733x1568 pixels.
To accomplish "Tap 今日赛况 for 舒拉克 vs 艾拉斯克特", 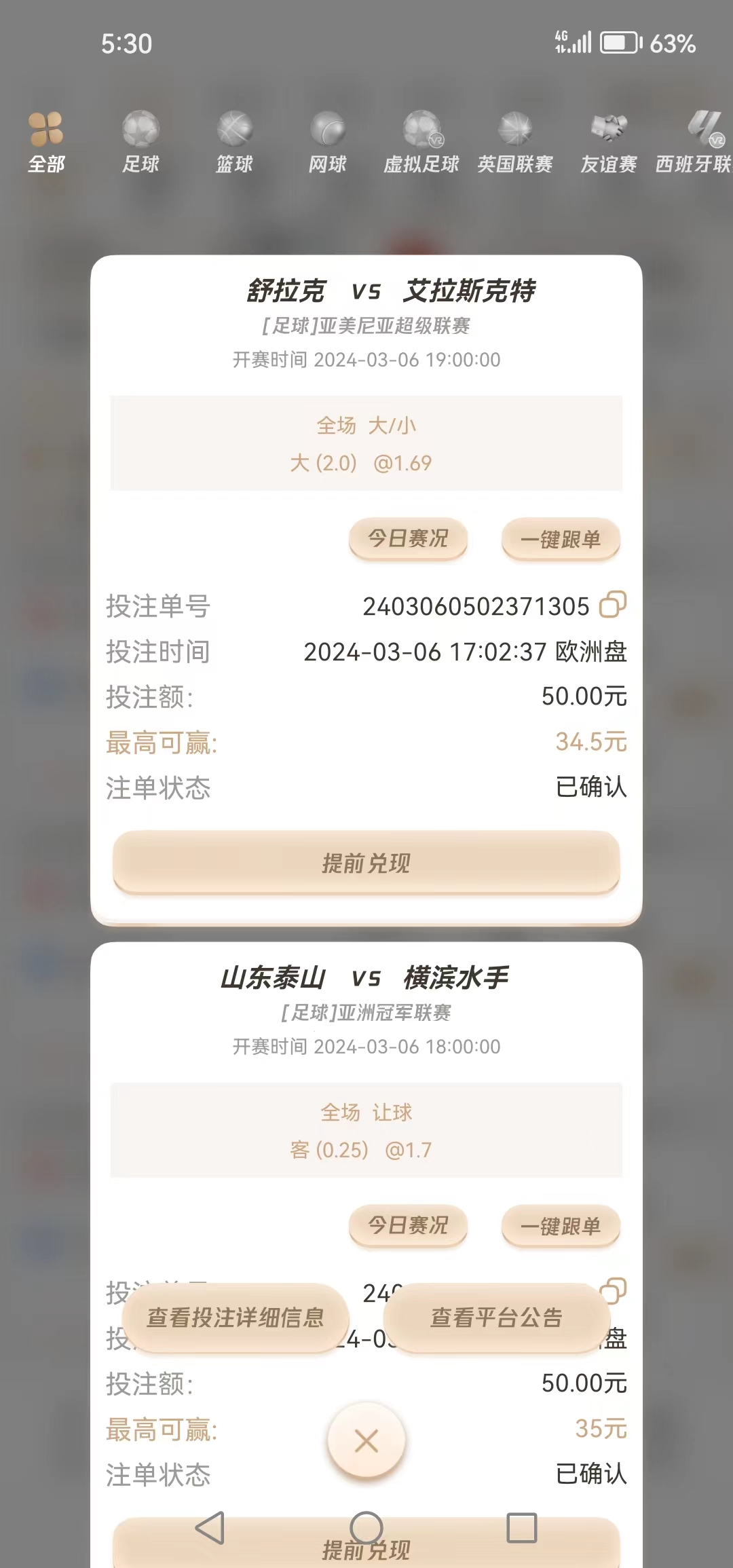I will click(x=408, y=539).
